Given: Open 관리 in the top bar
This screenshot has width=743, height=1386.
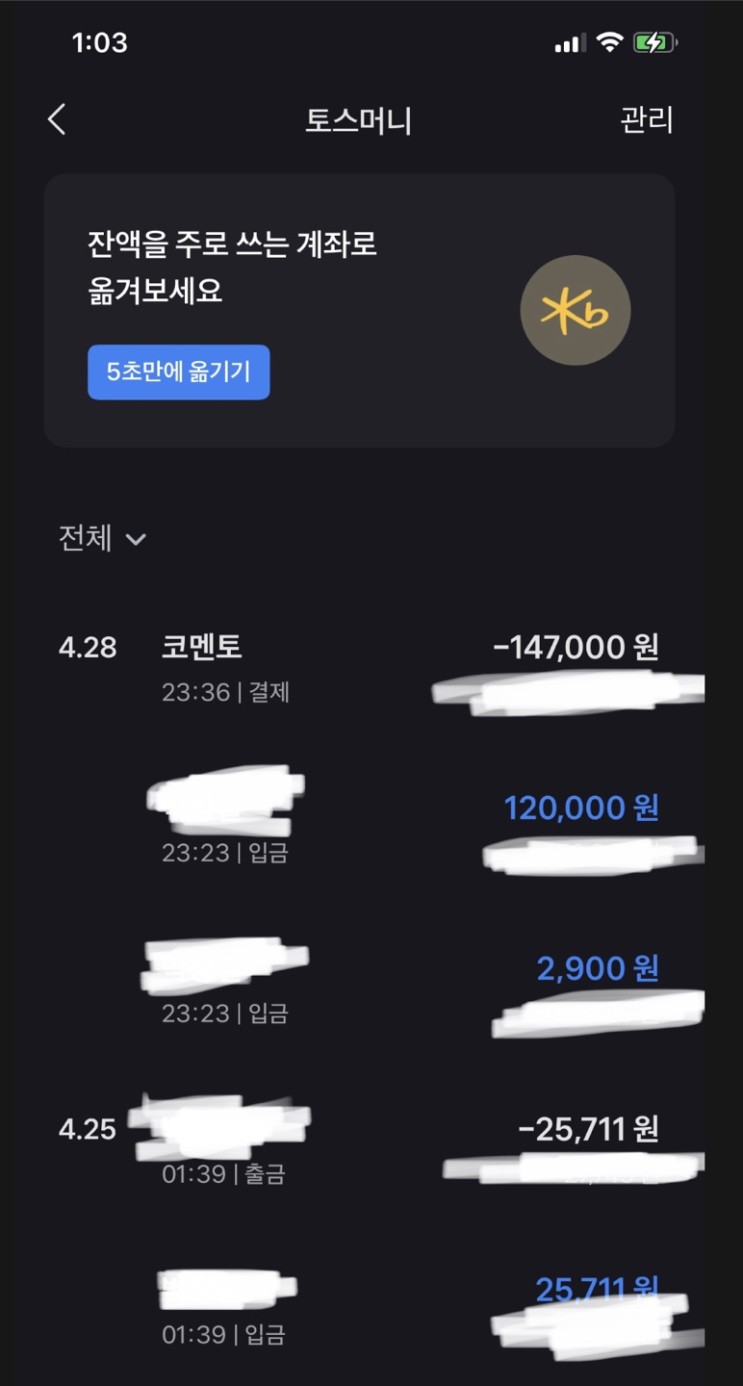Looking at the screenshot, I should 646,120.
